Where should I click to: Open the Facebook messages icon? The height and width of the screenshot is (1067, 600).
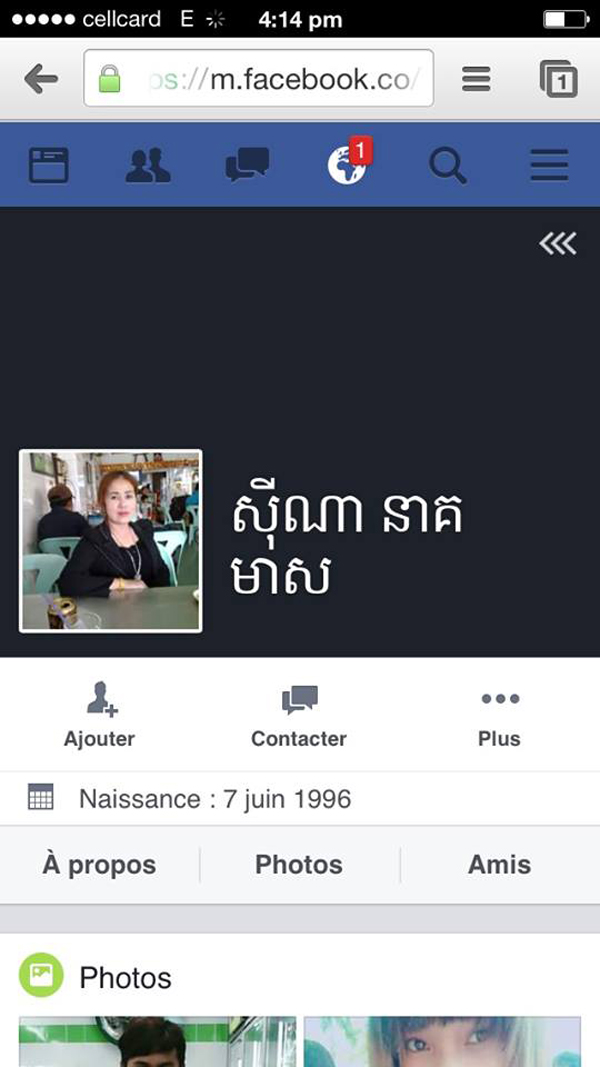click(x=248, y=165)
